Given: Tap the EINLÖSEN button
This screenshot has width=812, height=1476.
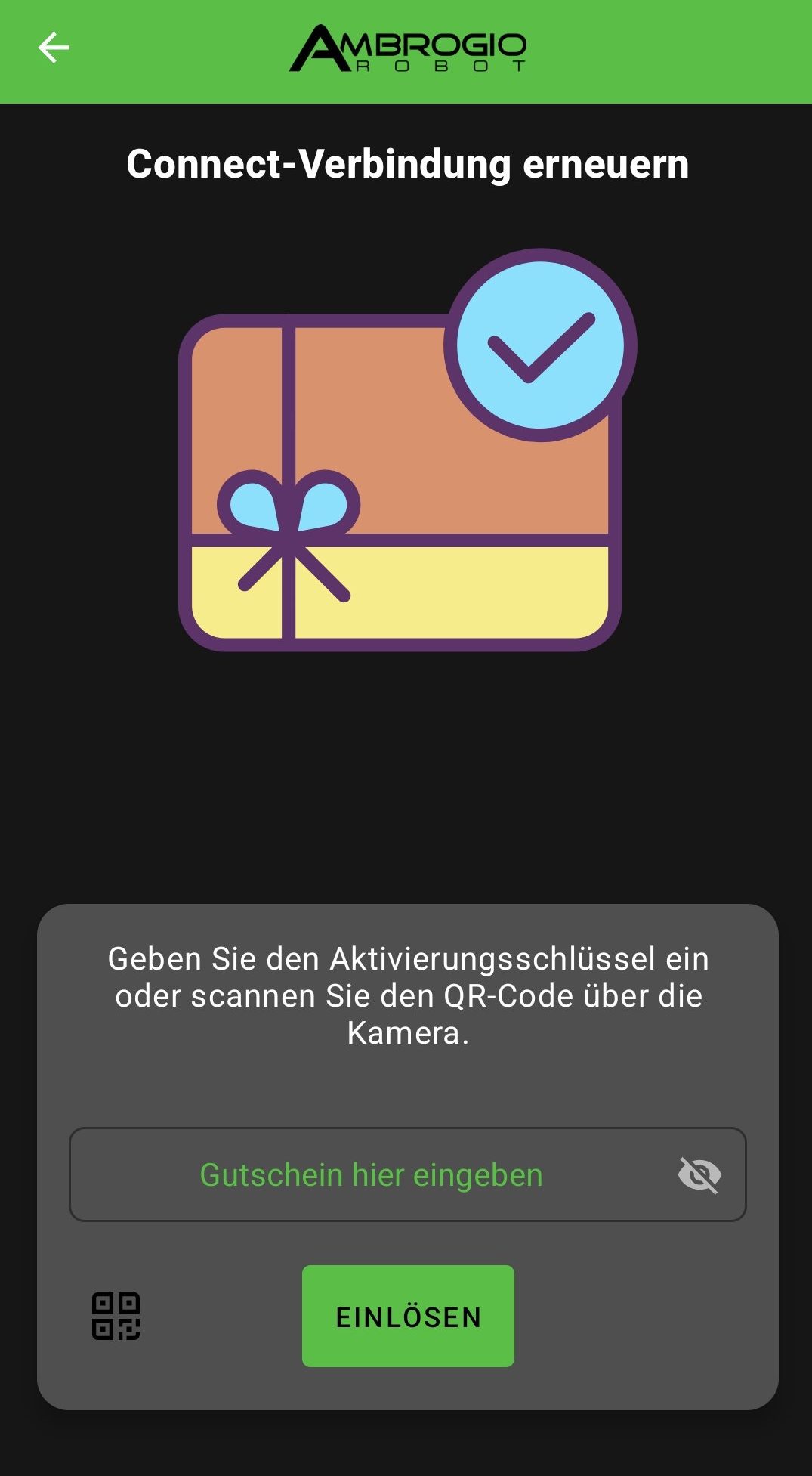Looking at the screenshot, I should coord(408,1316).
